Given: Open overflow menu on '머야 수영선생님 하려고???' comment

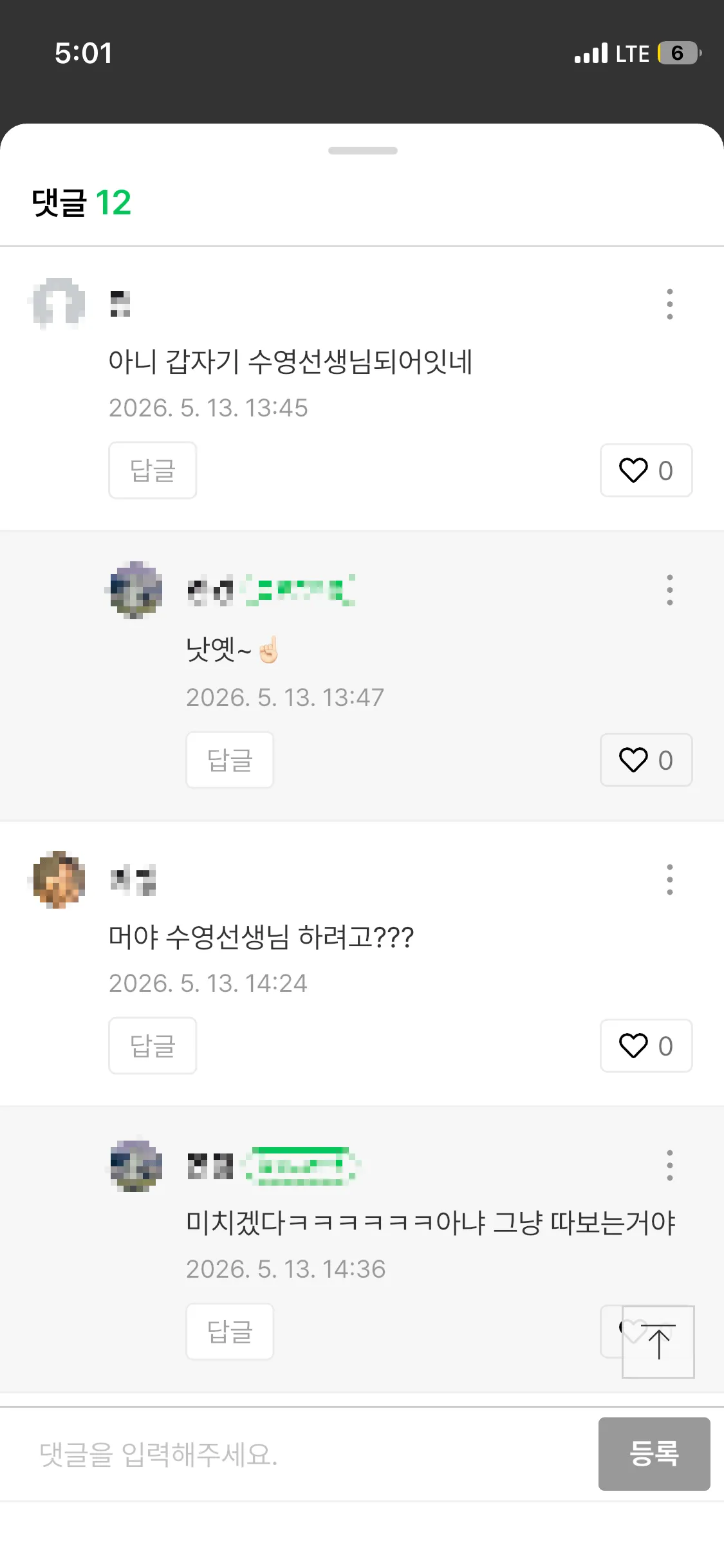Looking at the screenshot, I should (669, 879).
